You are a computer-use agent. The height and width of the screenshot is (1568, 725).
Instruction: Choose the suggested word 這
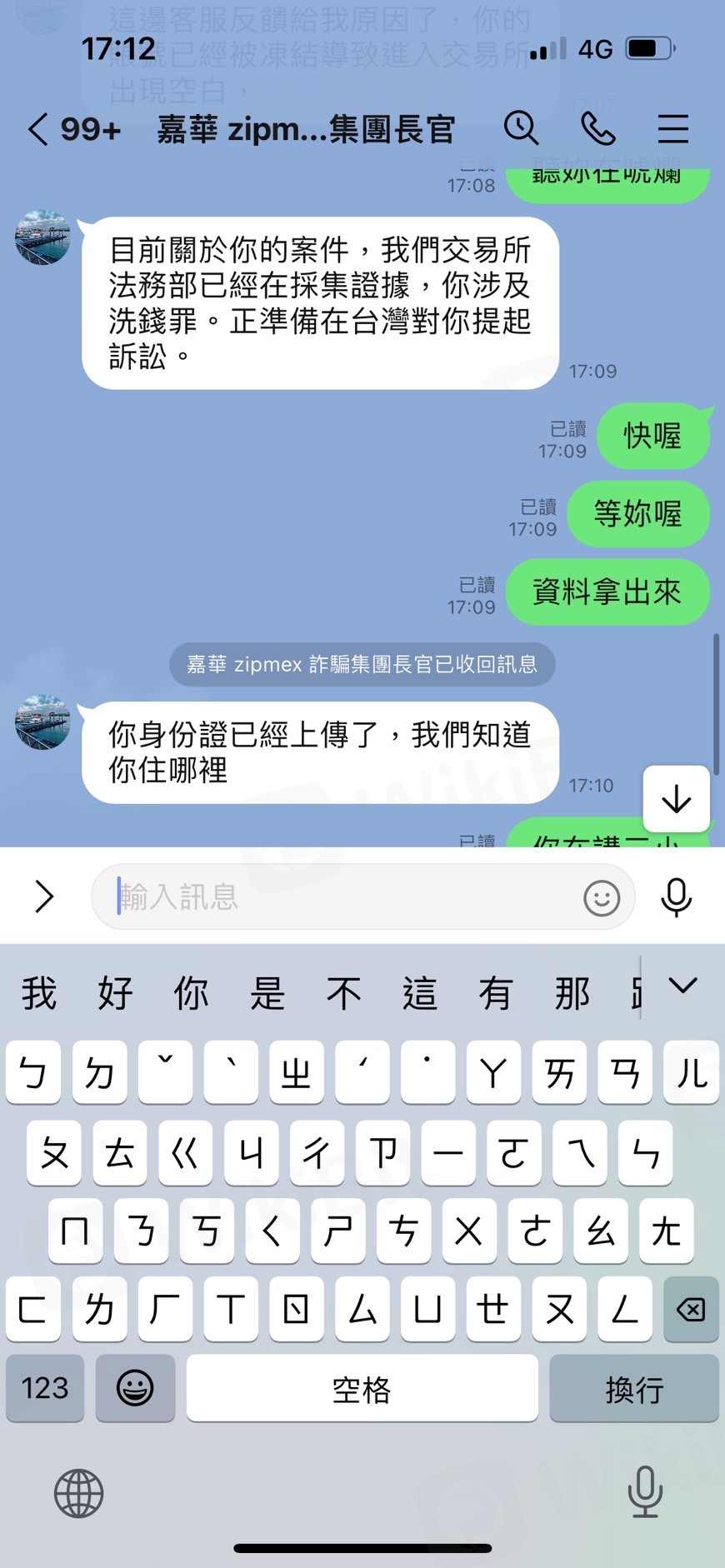coord(419,993)
